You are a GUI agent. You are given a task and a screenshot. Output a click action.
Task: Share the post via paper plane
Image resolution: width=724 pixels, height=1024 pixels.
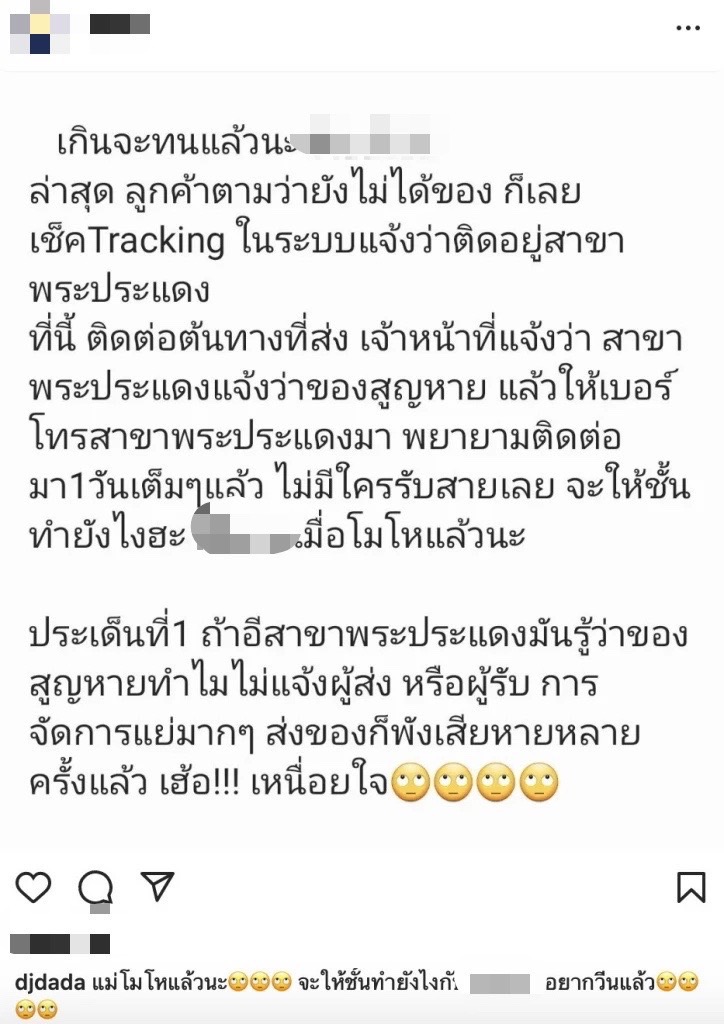point(157,885)
